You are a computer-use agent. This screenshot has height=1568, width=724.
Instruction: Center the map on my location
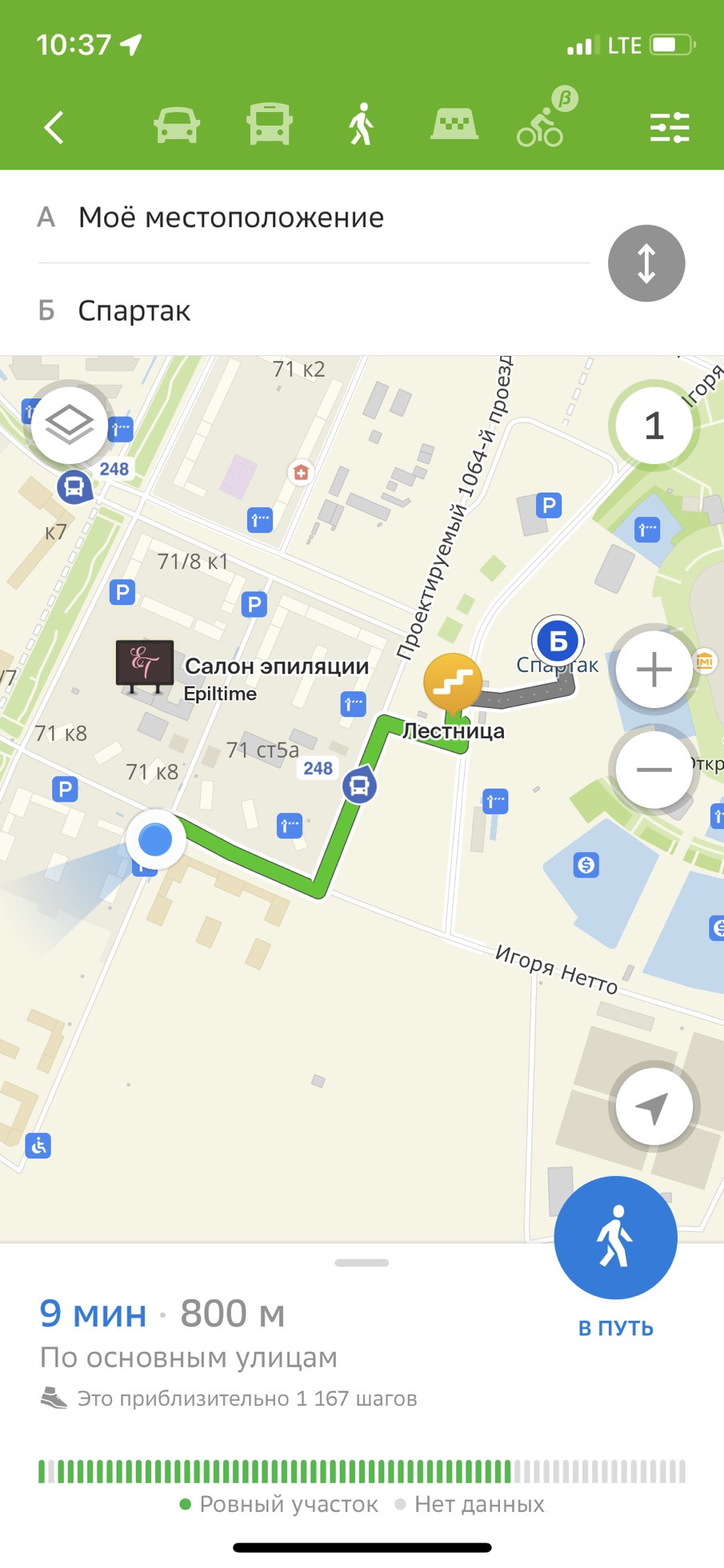pos(654,1109)
